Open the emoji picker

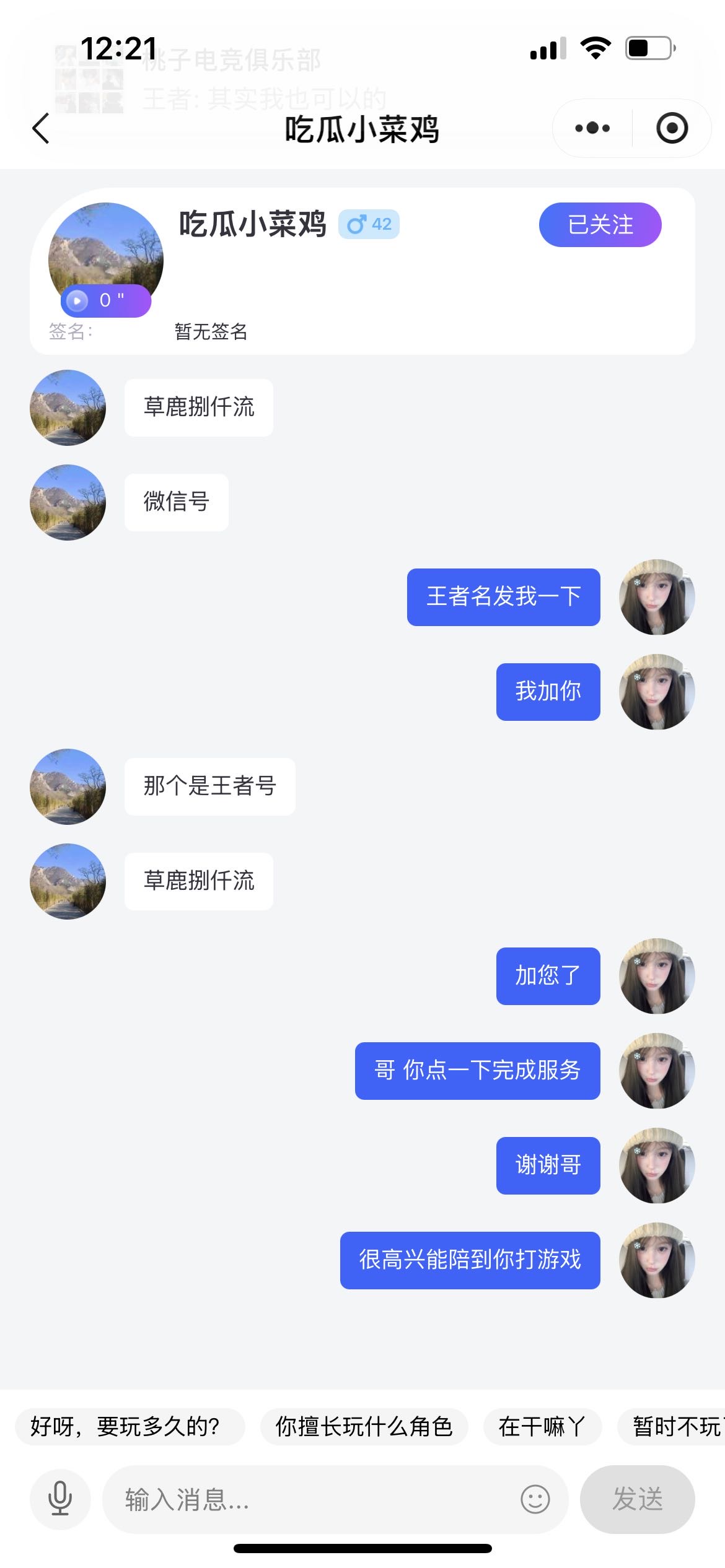tap(535, 1499)
